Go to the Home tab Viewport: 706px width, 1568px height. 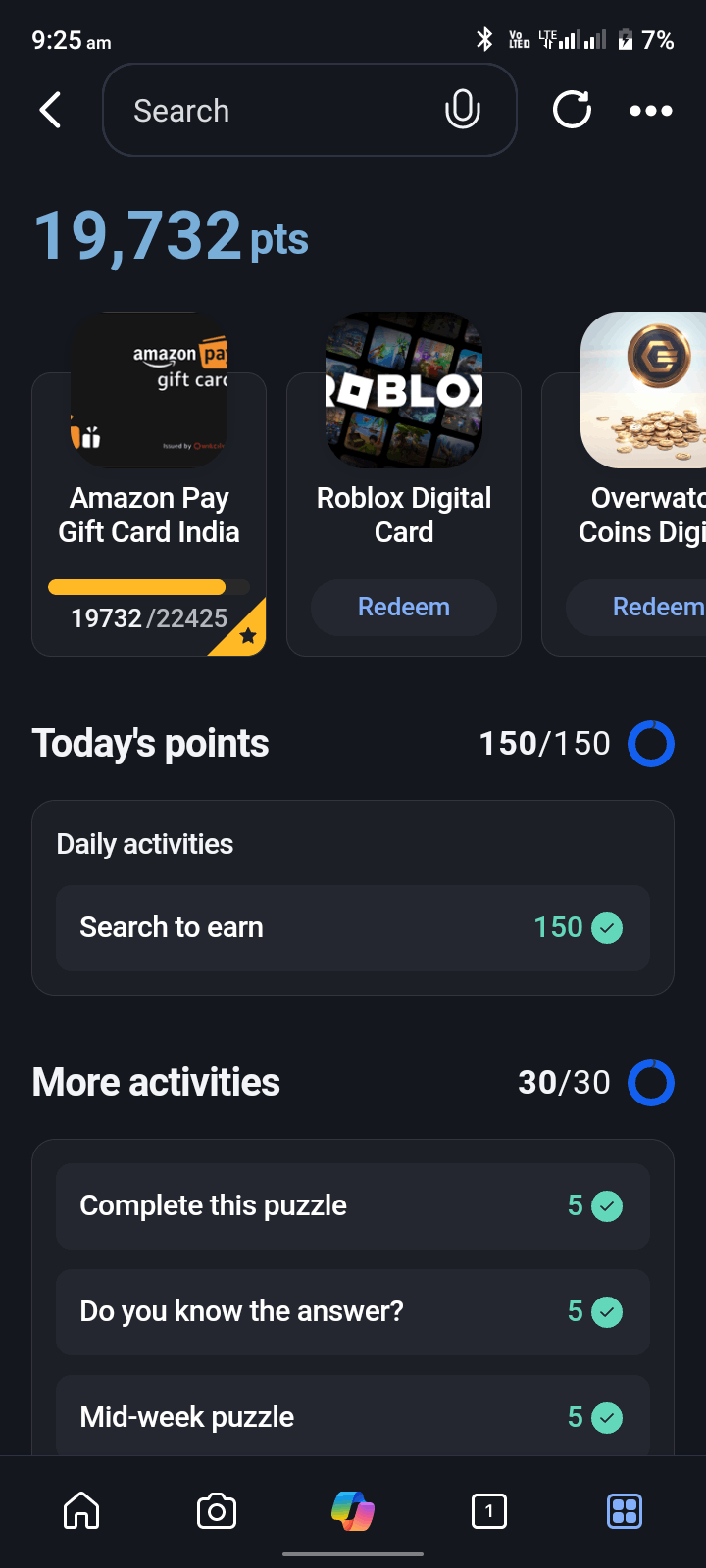click(81, 1511)
